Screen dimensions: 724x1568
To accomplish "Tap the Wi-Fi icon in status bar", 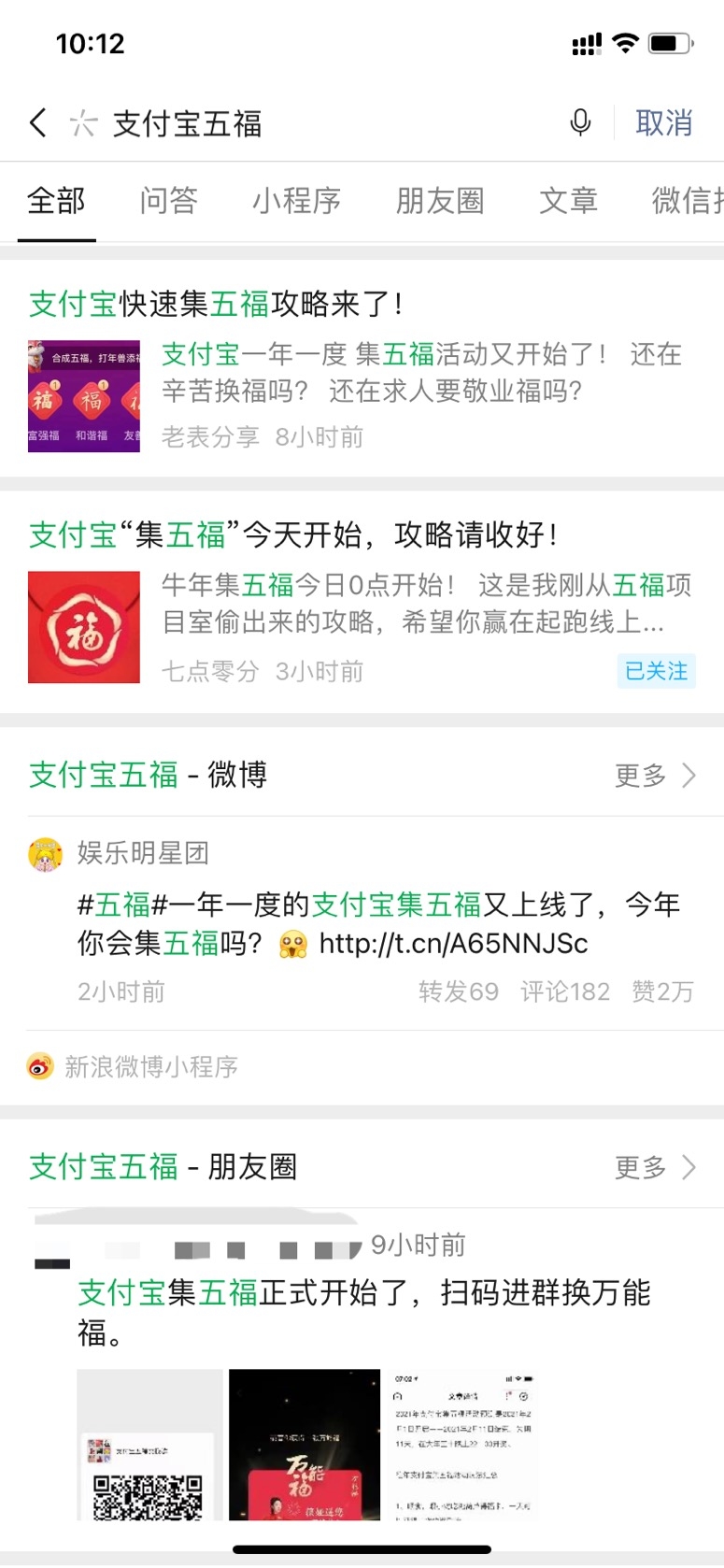I will tap(624, 42).
